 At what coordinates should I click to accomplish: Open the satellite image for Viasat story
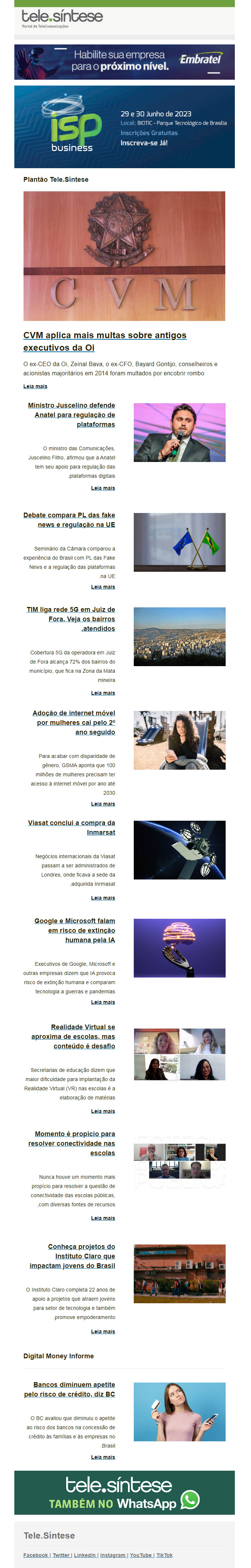(x=179, y=849)
